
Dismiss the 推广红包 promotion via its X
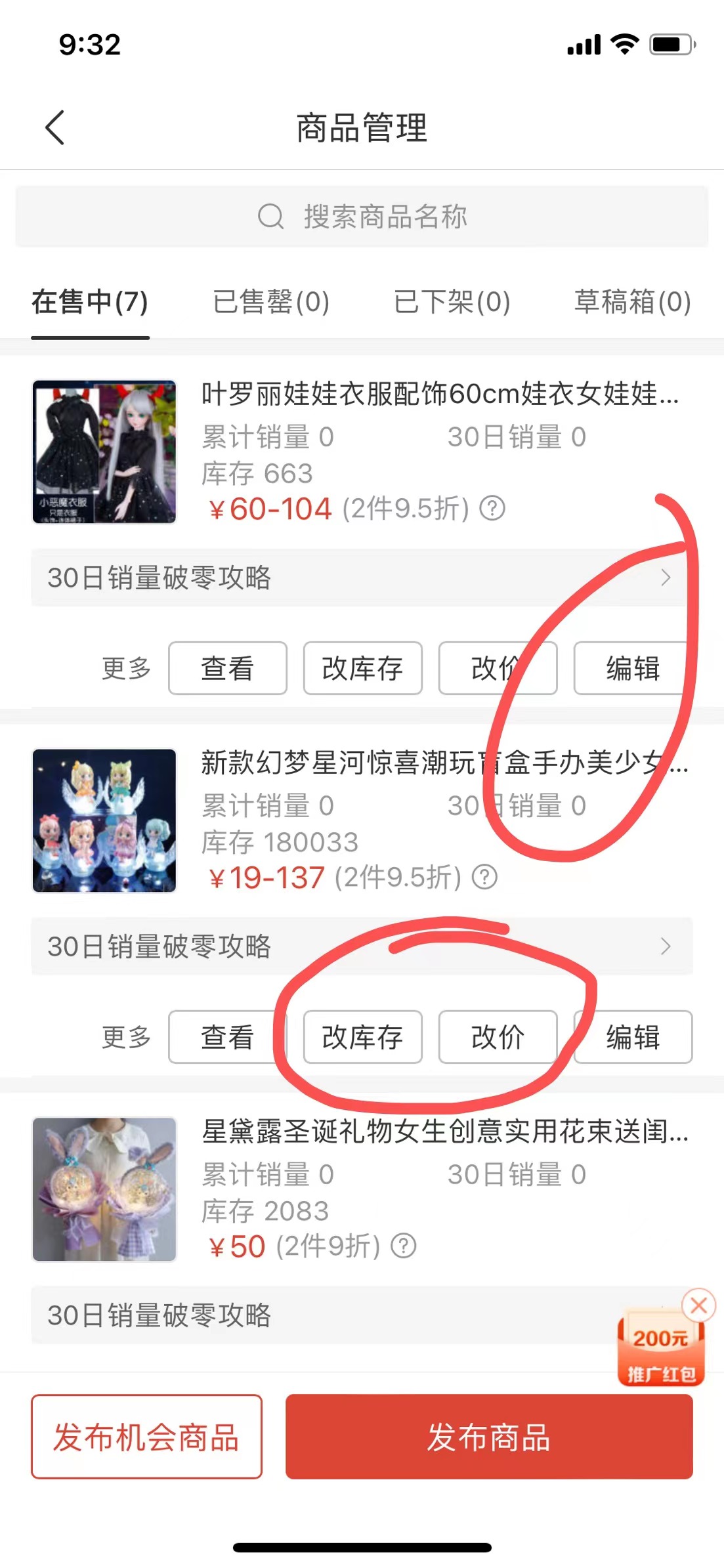click(x=698, y=1306)
